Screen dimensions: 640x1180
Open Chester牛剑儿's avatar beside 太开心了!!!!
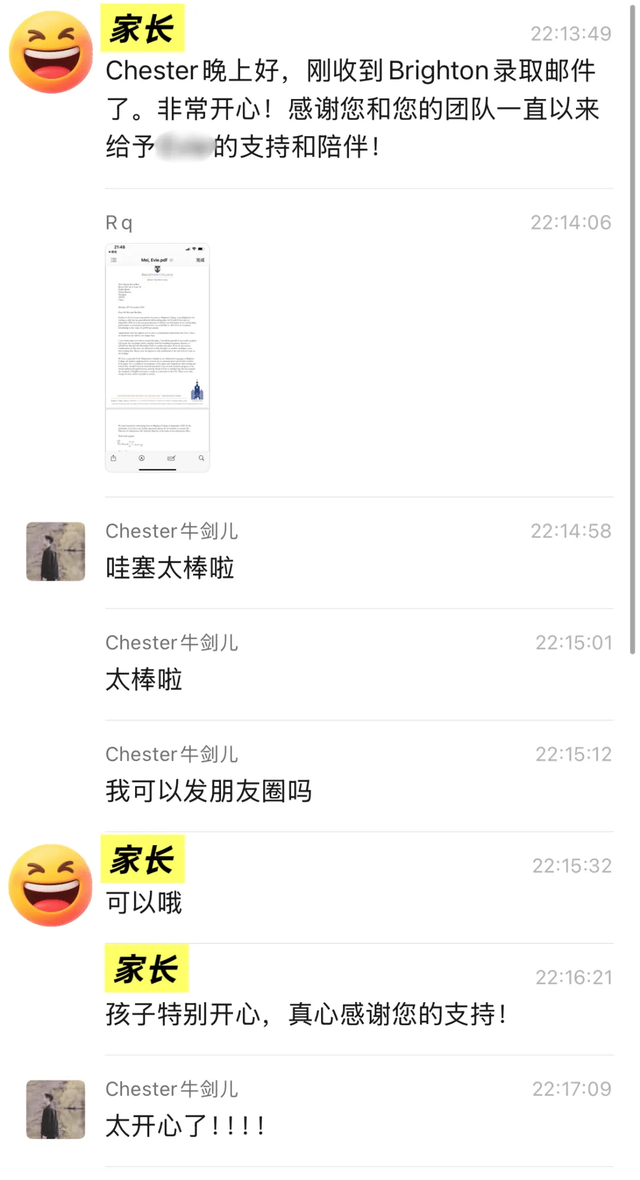55,1109
